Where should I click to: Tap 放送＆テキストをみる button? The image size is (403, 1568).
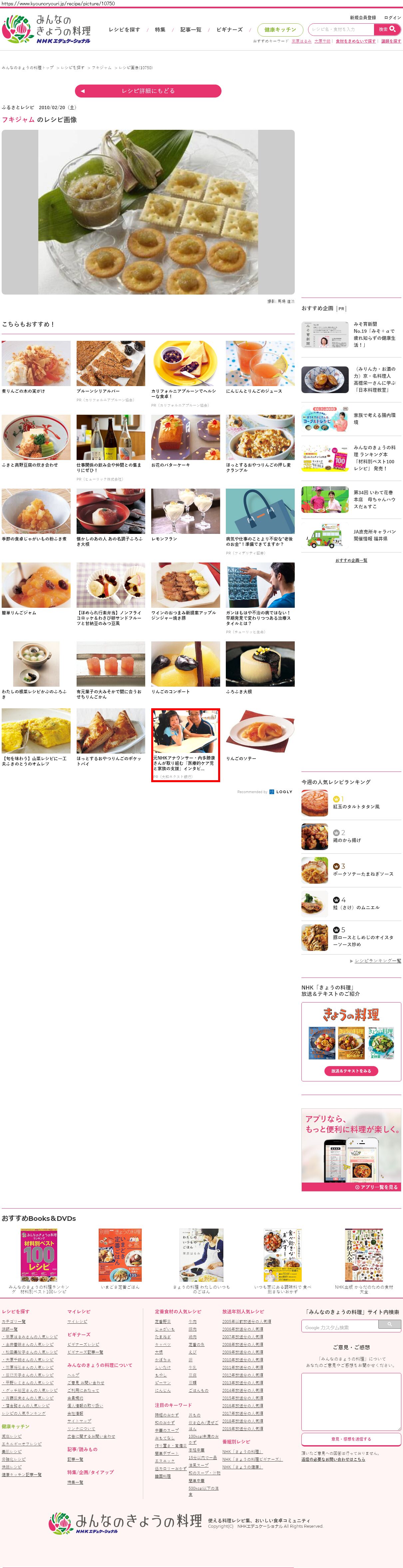coord(351,1071)
